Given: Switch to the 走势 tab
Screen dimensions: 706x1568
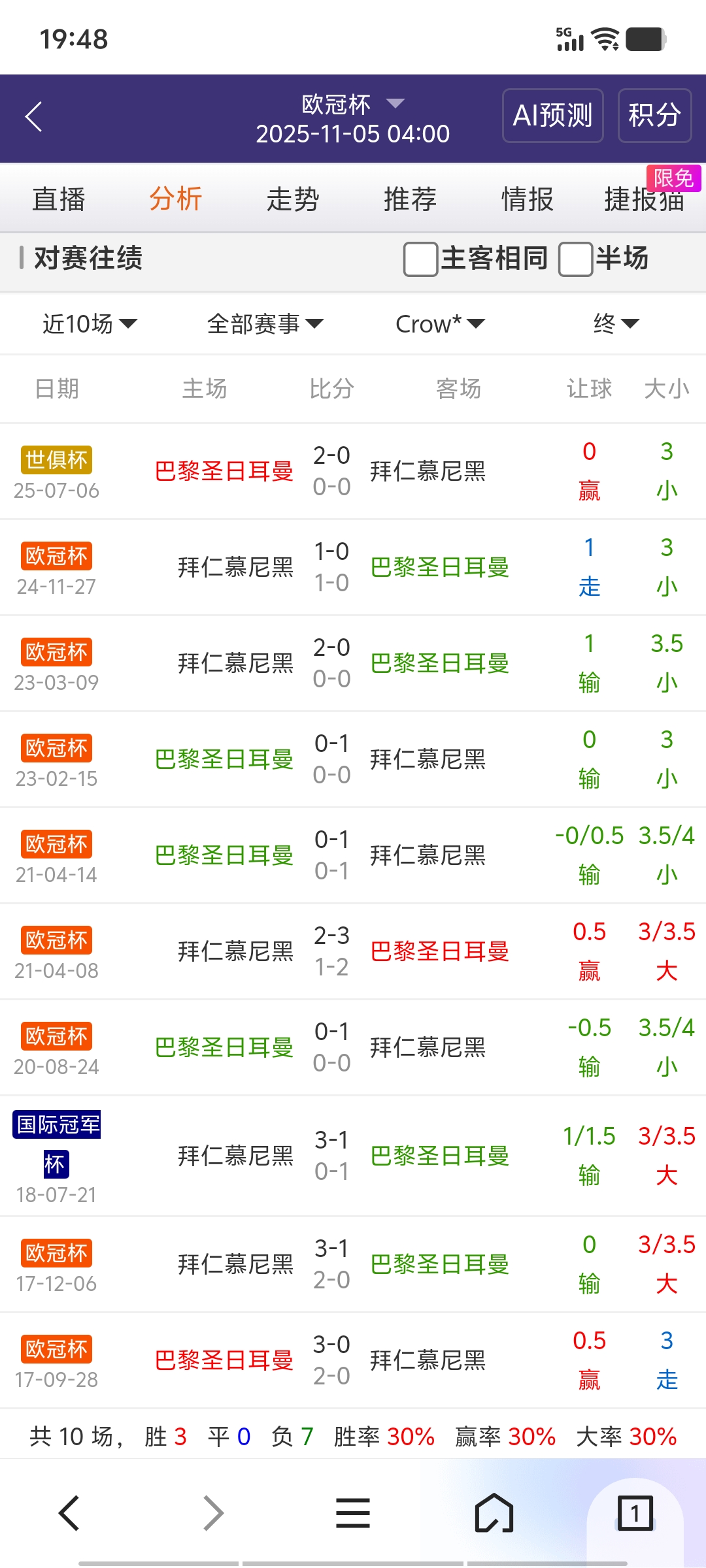Looking at the screenshot, I should pos(294,199).
